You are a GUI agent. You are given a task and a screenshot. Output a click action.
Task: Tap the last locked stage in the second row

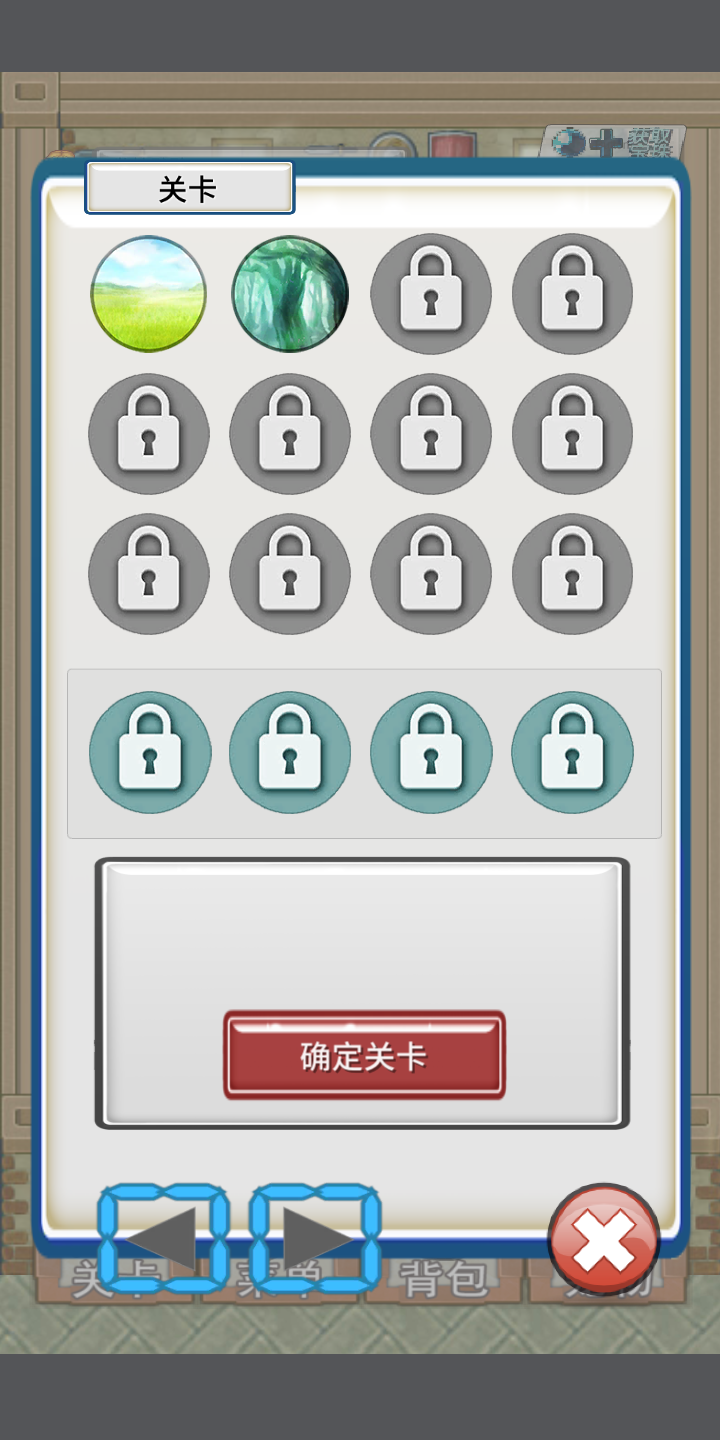coord(572,434)
